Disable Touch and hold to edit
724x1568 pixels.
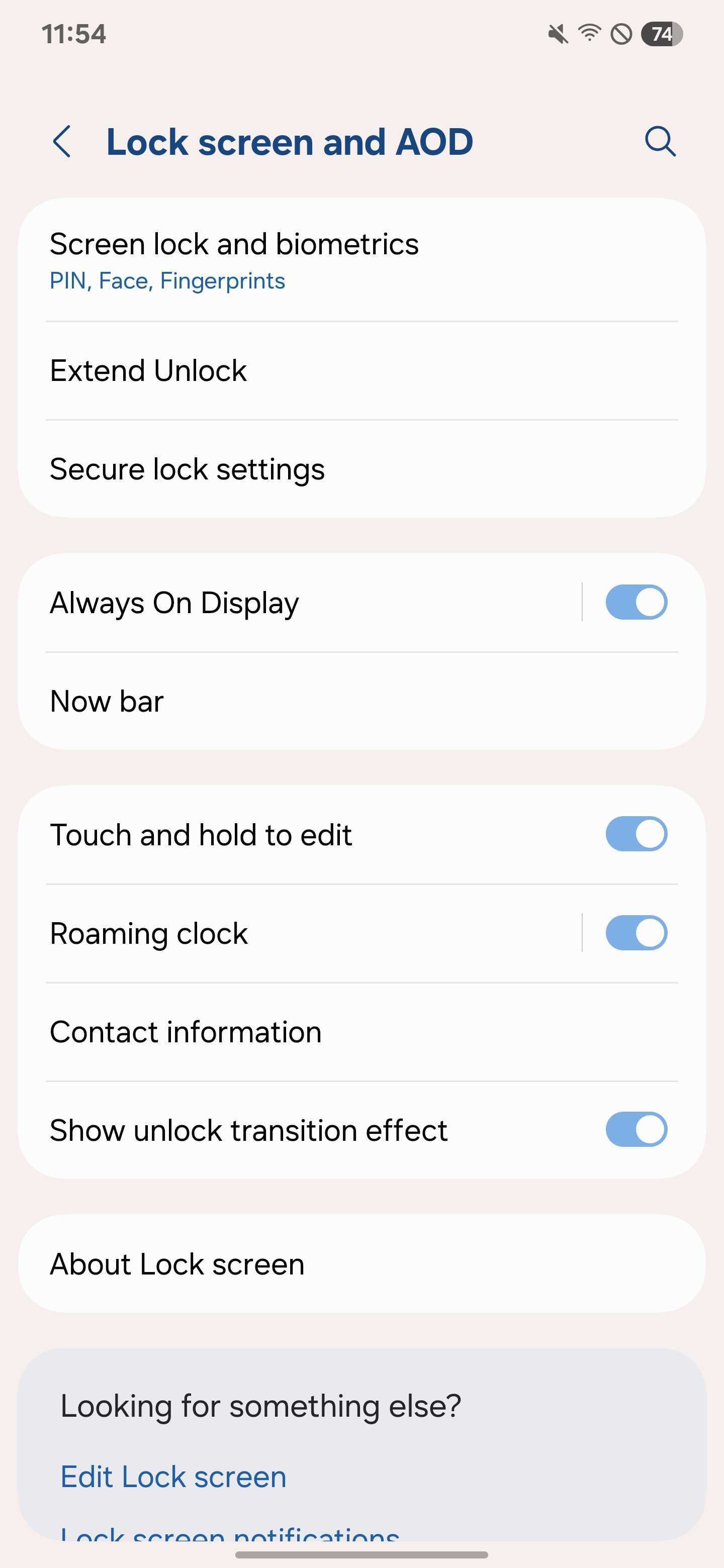635,835
